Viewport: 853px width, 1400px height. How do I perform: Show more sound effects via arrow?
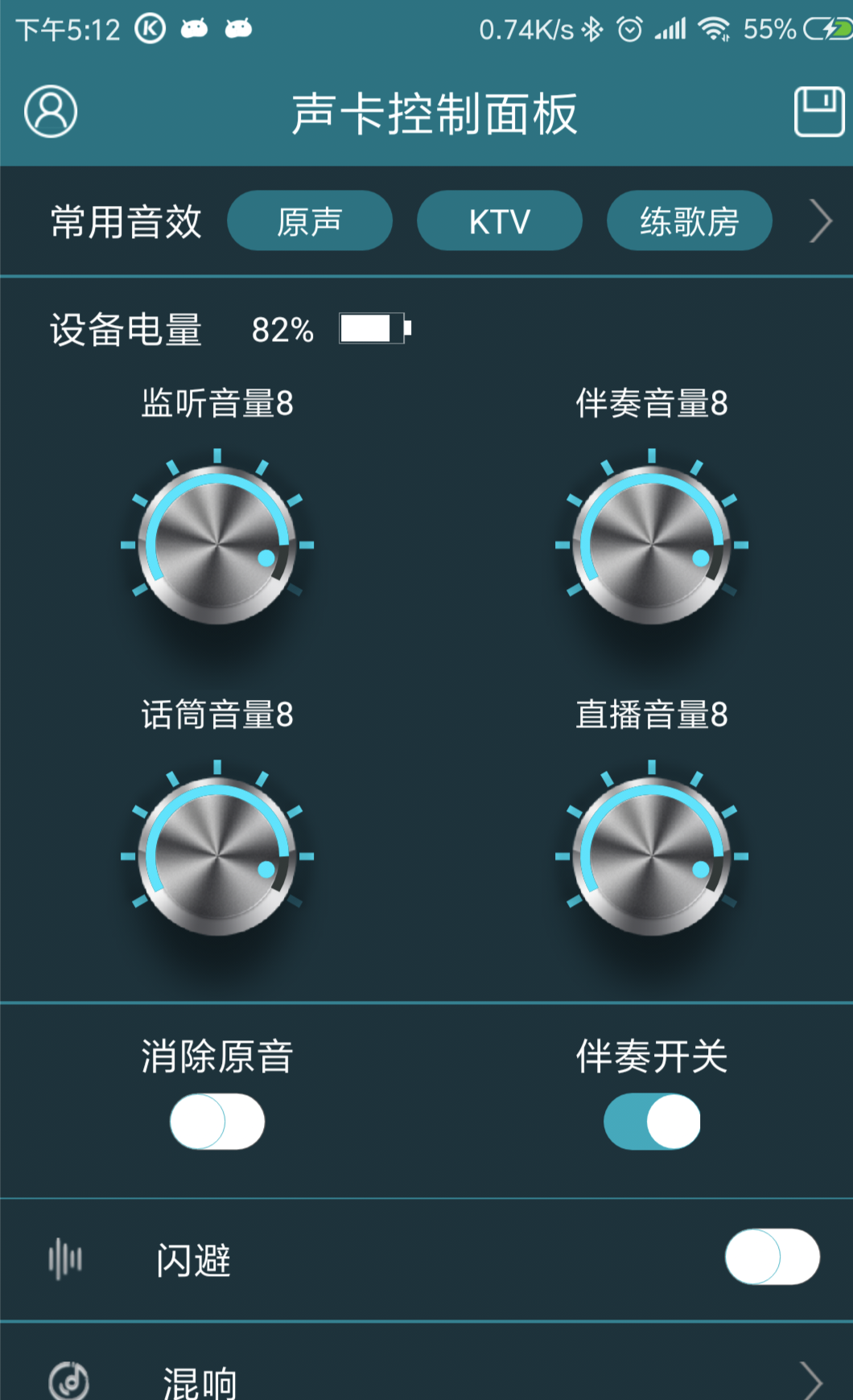click(820, 221)
